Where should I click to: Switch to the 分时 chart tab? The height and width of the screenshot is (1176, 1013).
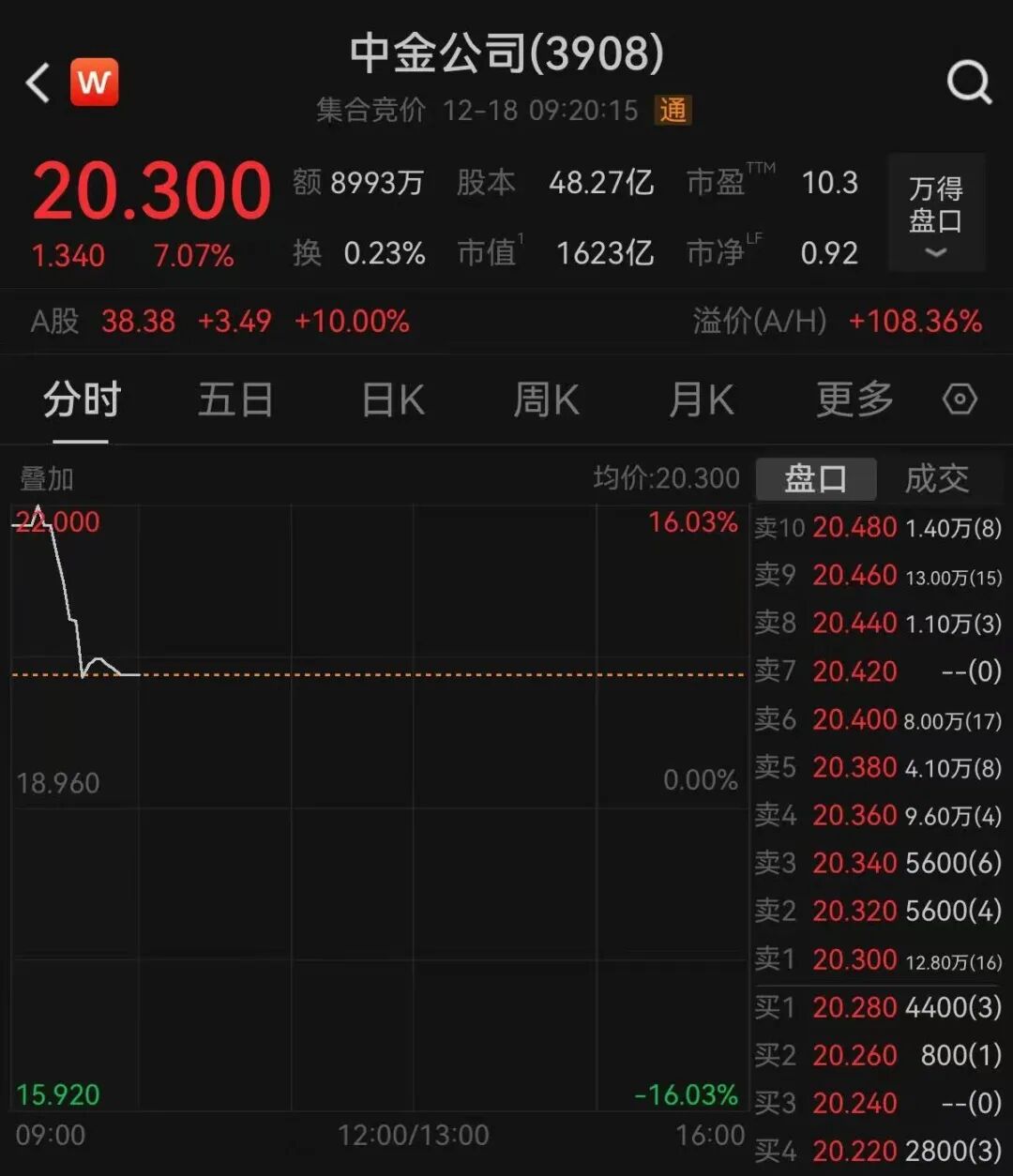pos(82,400)
